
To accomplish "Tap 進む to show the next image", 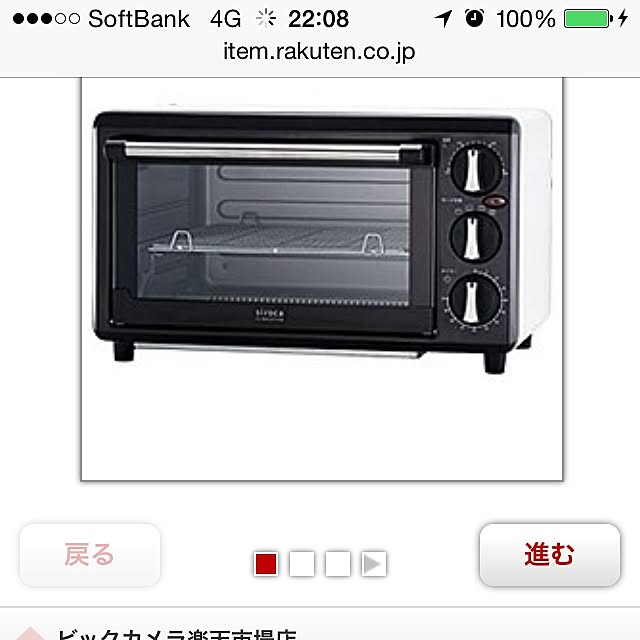I will point(549,555).
